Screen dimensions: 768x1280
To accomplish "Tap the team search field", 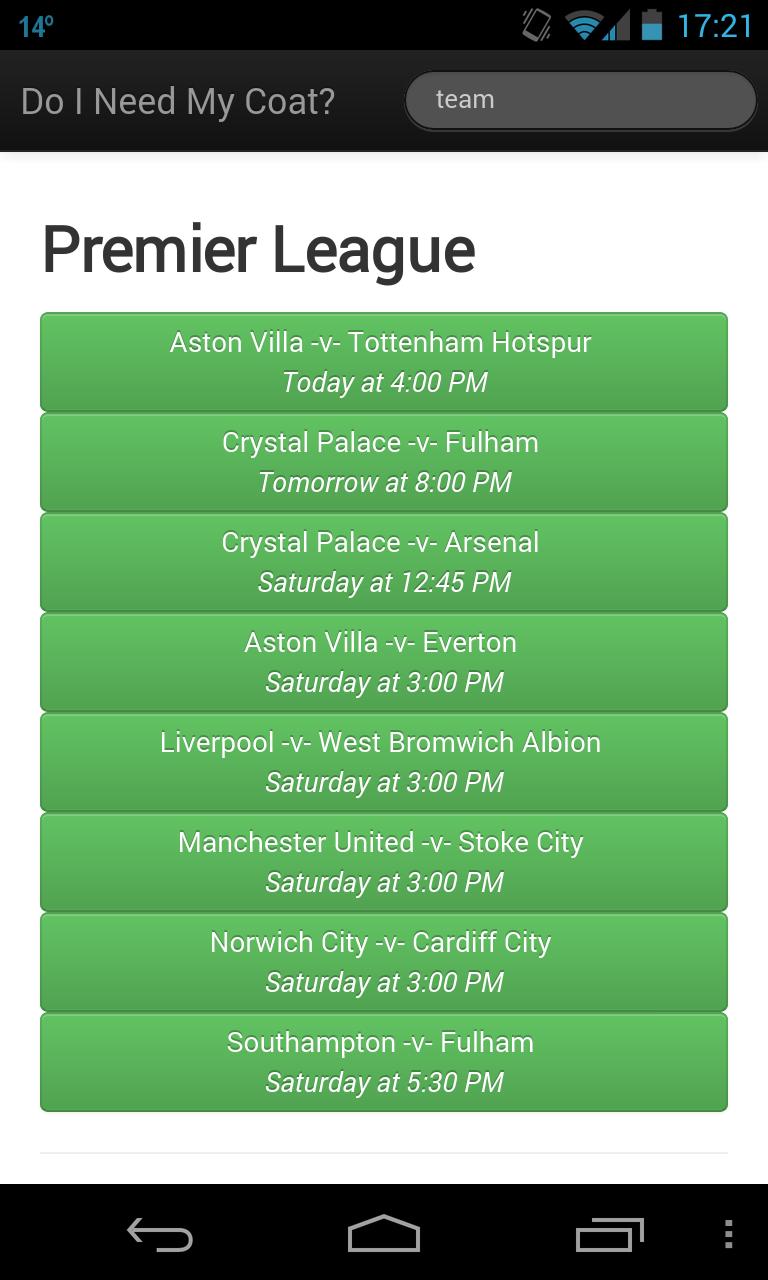I will (x=580, y=100).
